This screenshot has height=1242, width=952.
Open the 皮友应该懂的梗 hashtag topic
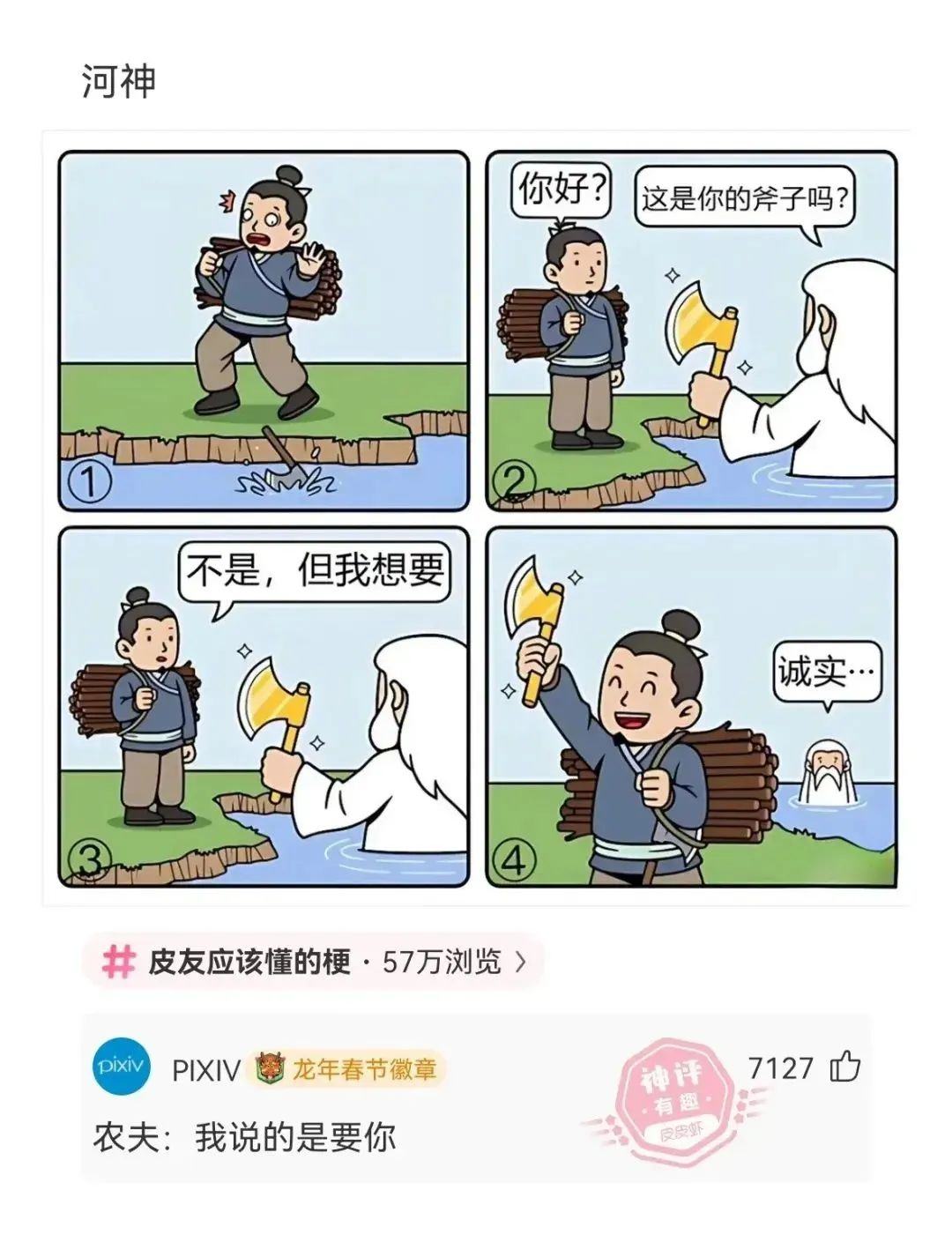[x=313, y=962]
